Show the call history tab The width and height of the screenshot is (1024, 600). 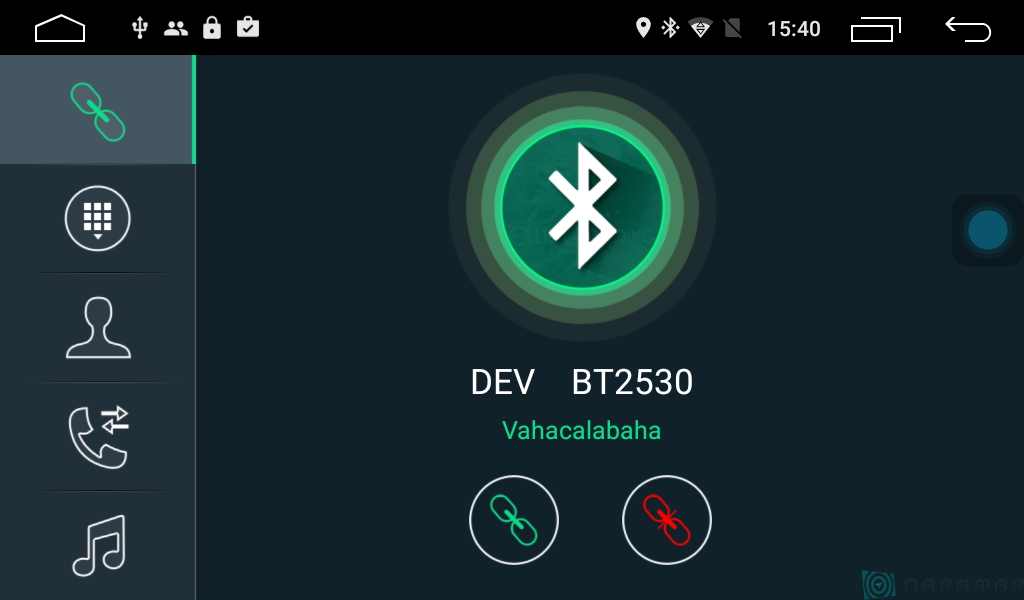pyautogui.click(x=97, y=437)
